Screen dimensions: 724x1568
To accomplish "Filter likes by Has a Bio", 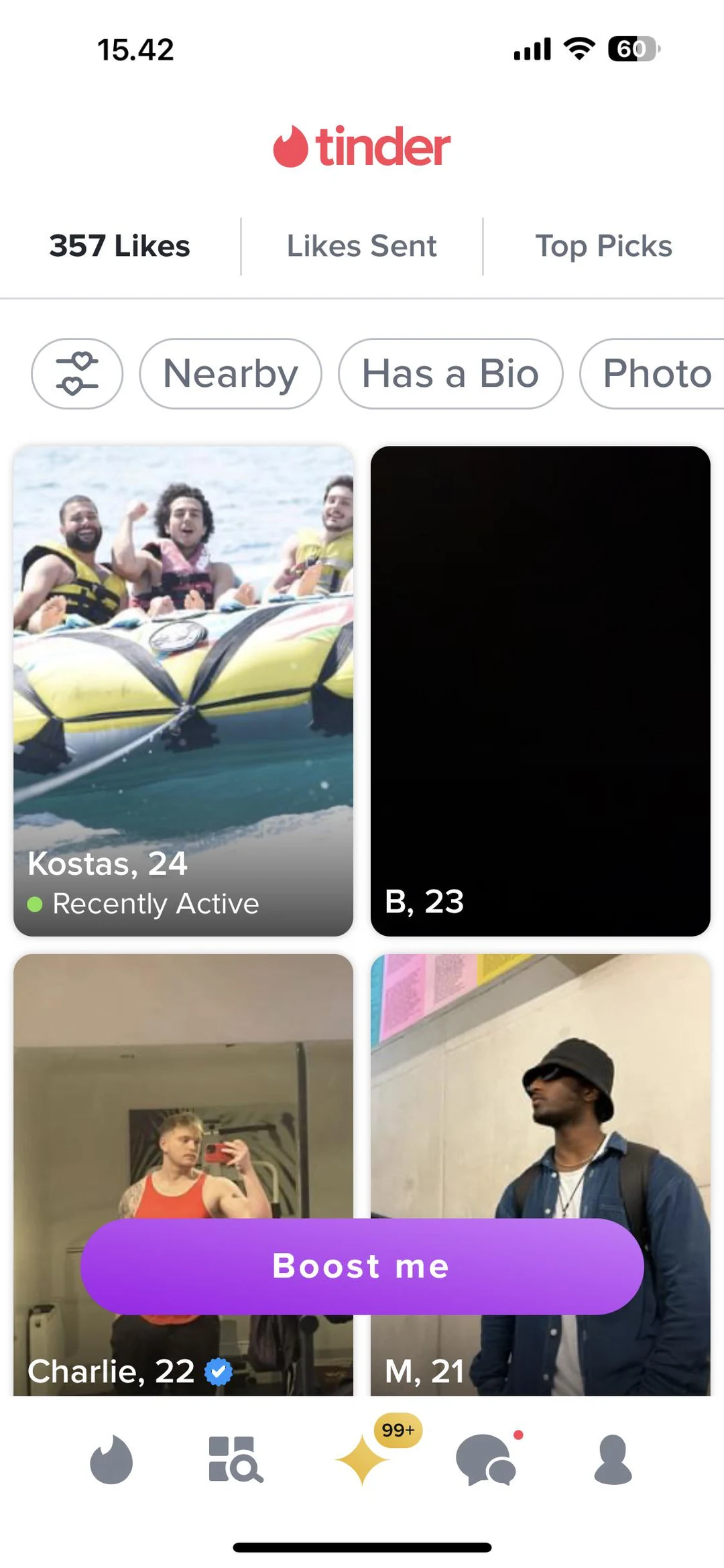I will pyautogui.click(x=450, y=373).
